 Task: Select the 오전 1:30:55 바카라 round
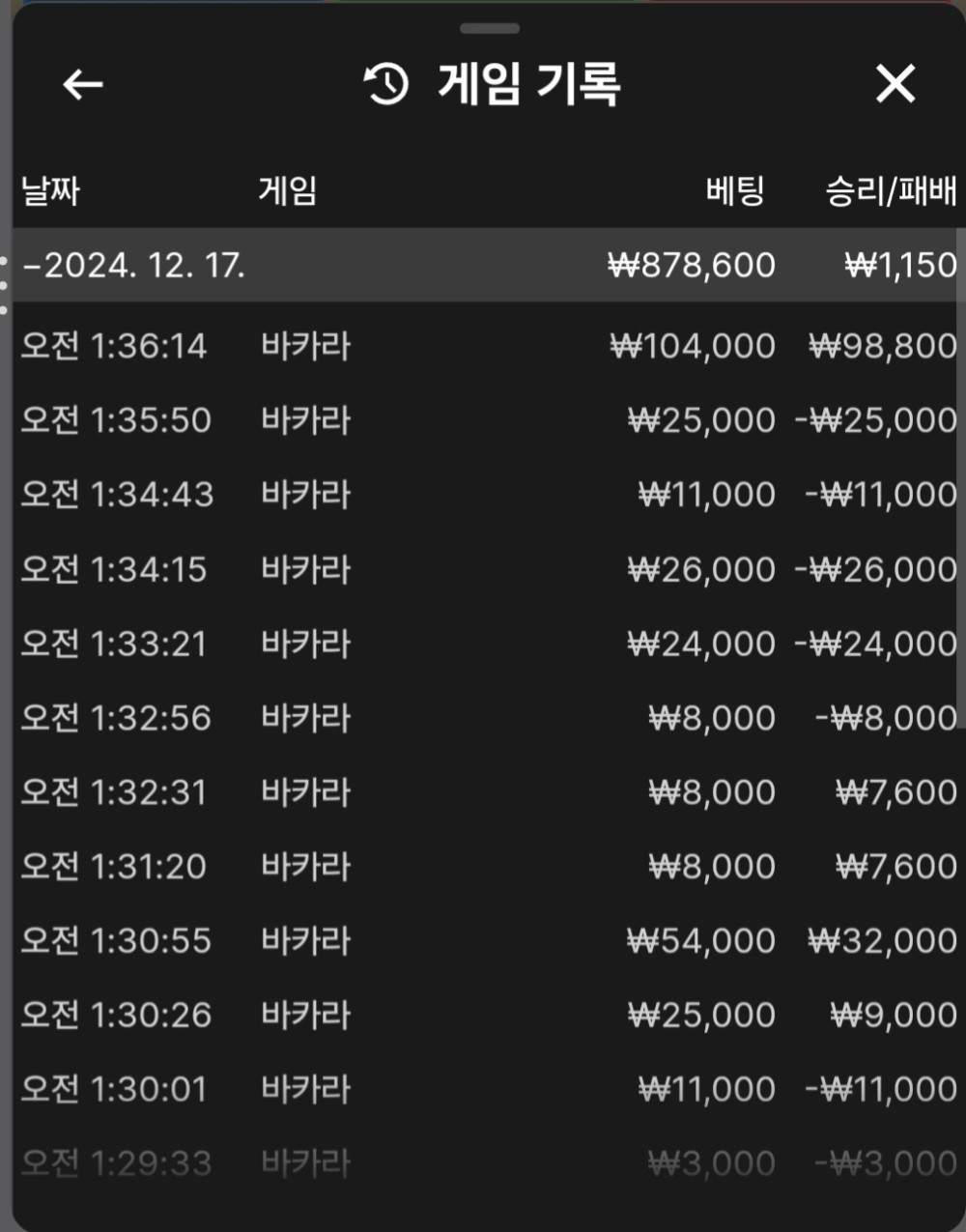(x=483, y=941)
